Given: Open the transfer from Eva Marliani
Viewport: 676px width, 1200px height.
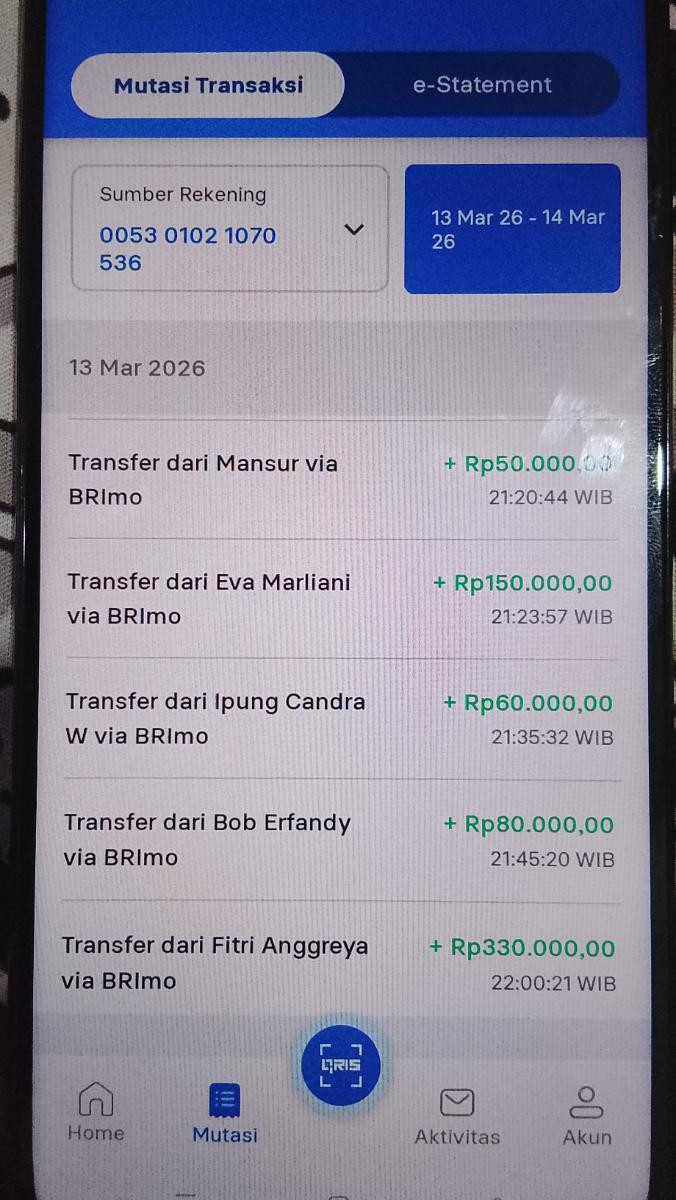Looking at the screenshot, I should 341,599.
